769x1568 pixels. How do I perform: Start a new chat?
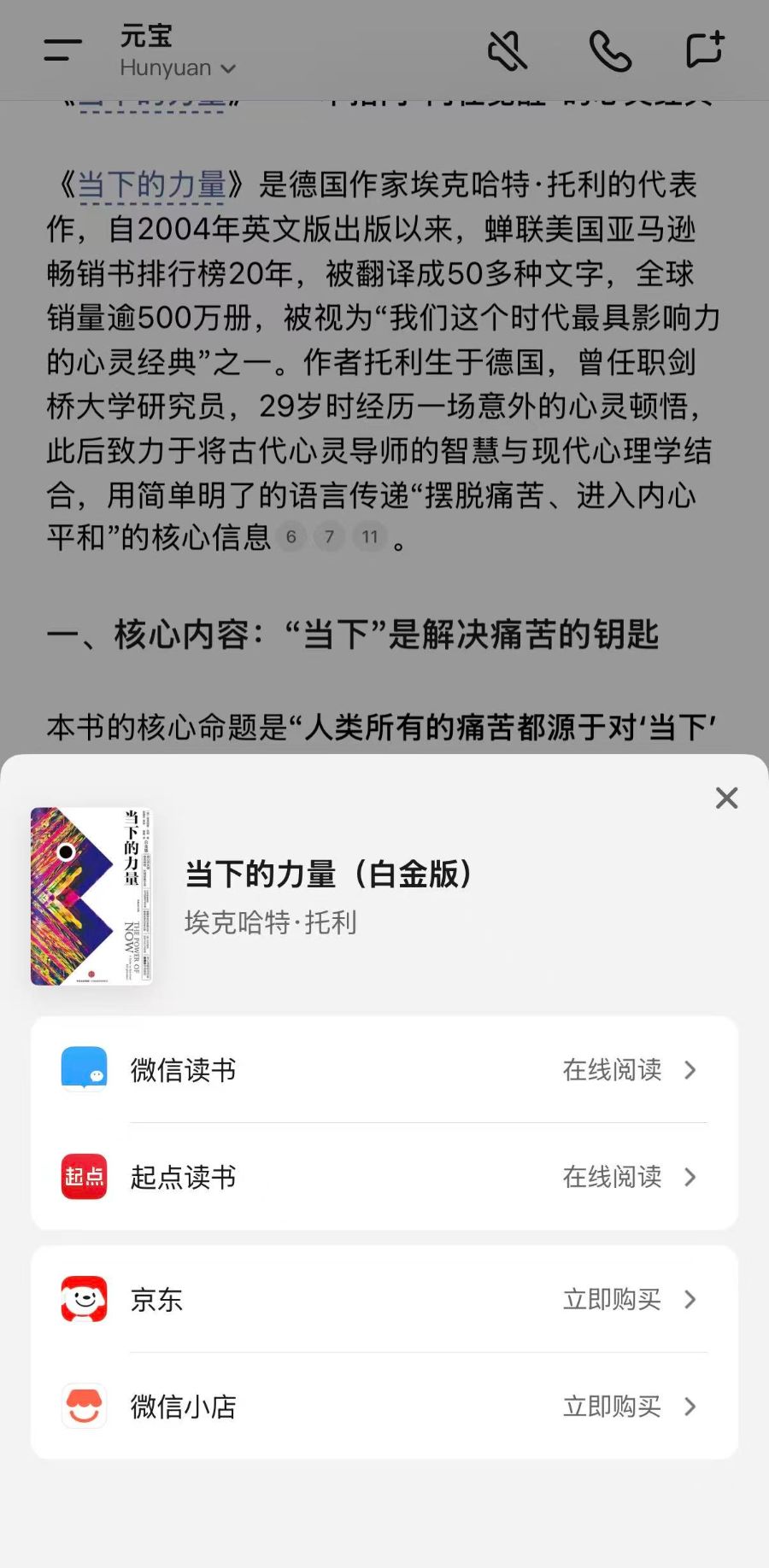tap(706, 50)
